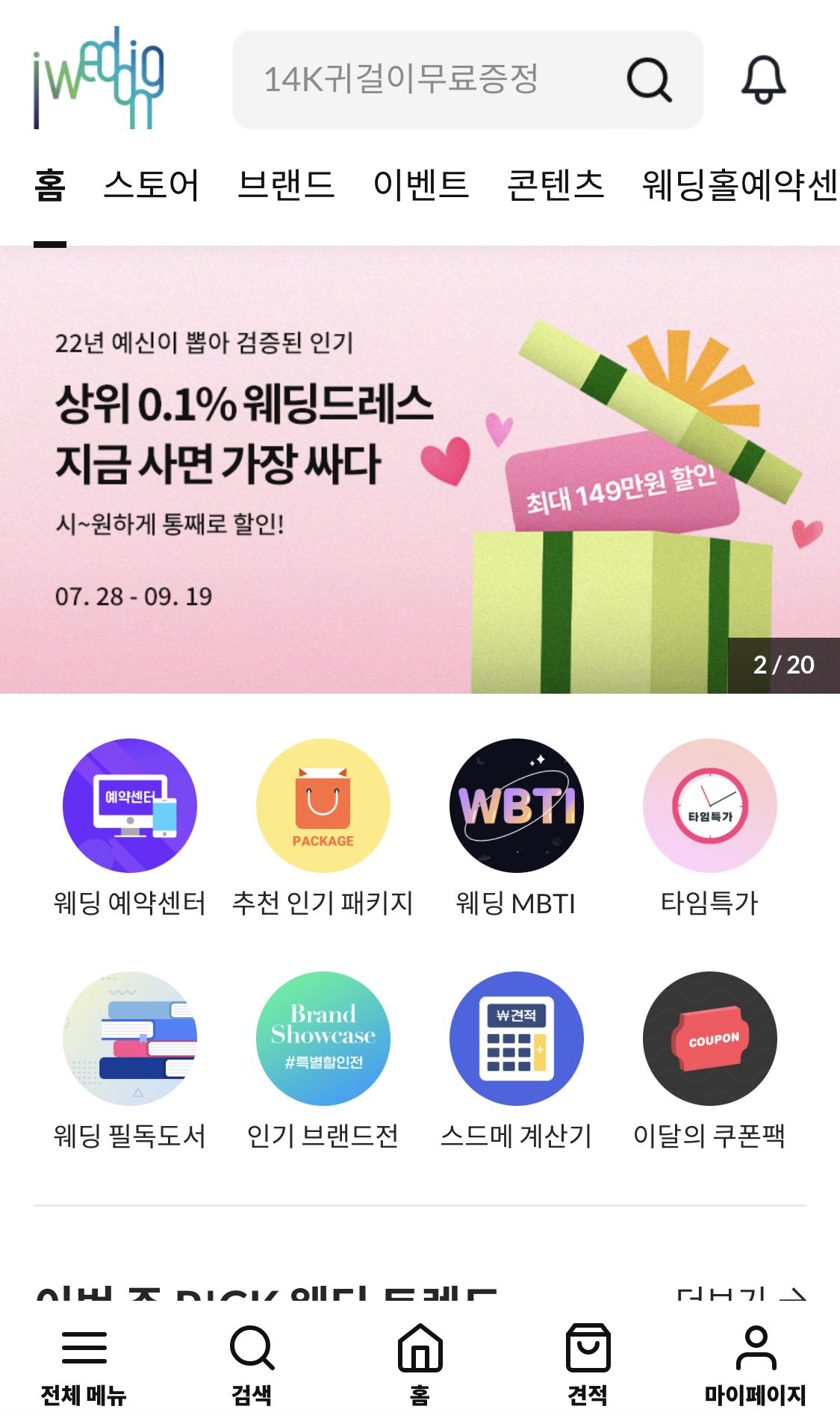Go to 견적 in bottom navigation

pos(588,1363)
